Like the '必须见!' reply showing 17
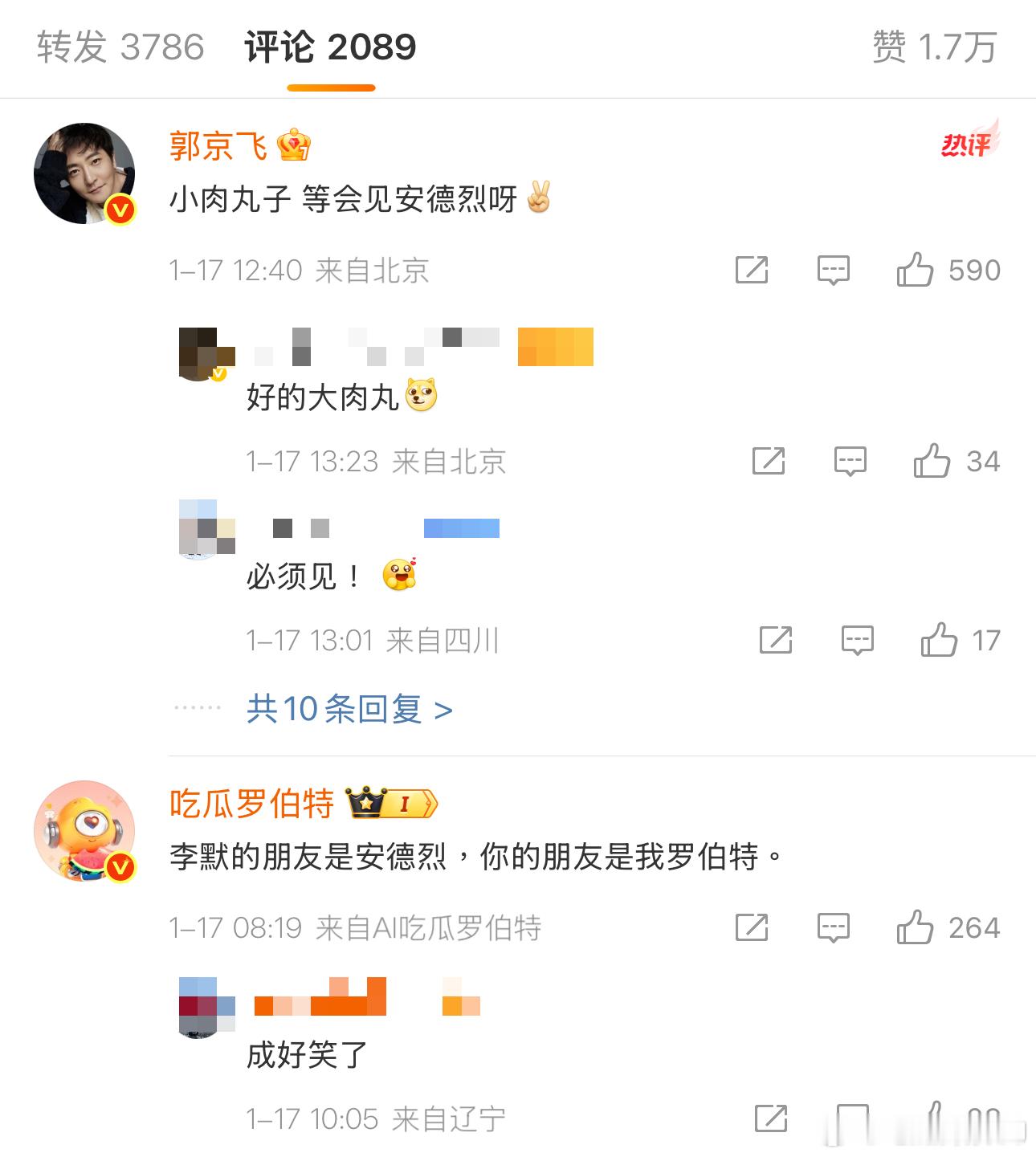The height and width of the screenshot is (1157, 1036). pos(940,642)
